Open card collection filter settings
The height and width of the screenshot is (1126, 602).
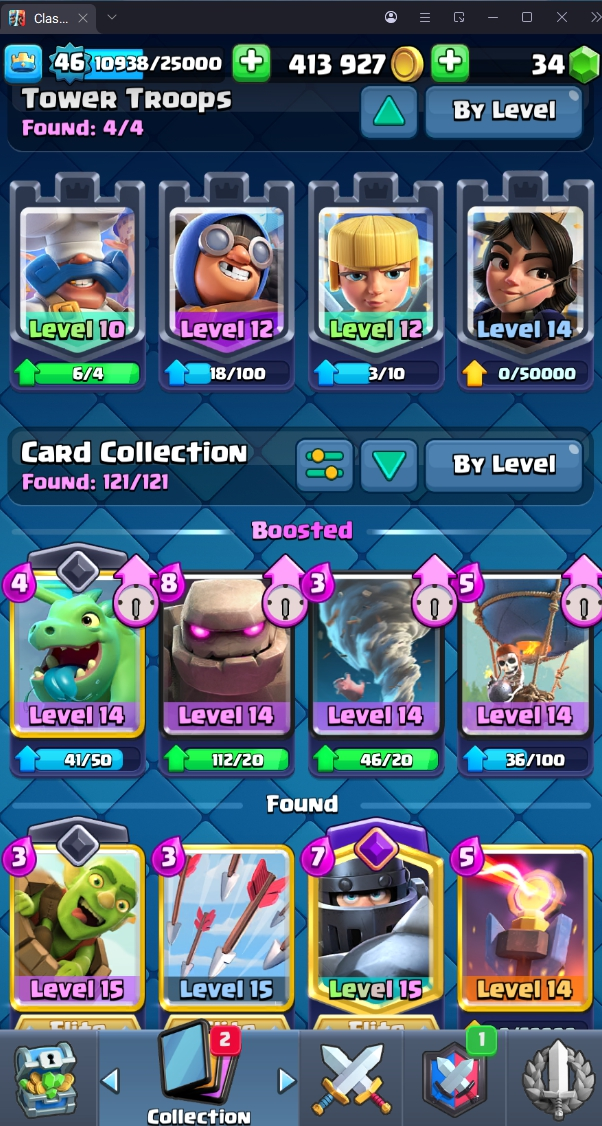(325, 464)
